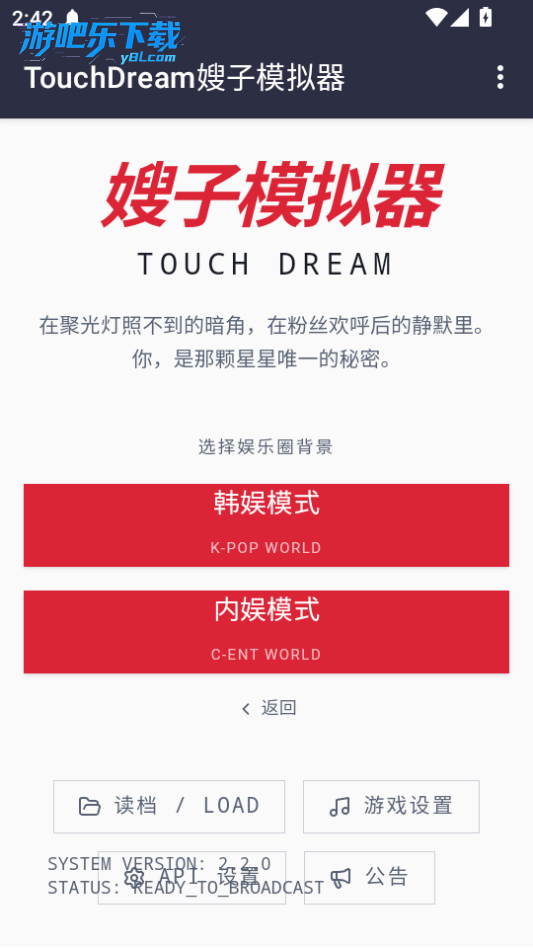The height and width of the screenshot is (948, 533).
Task: Open the three-dot overflow menu
Action: [500, 77]
